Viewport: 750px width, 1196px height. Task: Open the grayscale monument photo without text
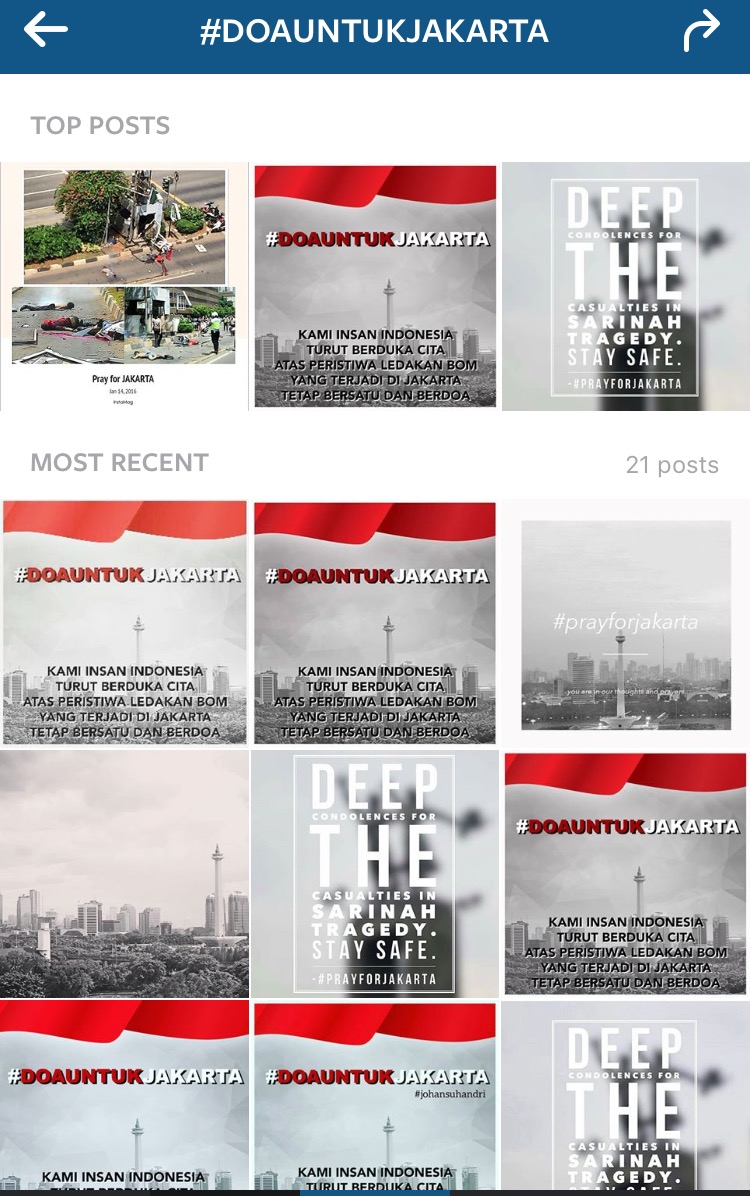point(124,874)
